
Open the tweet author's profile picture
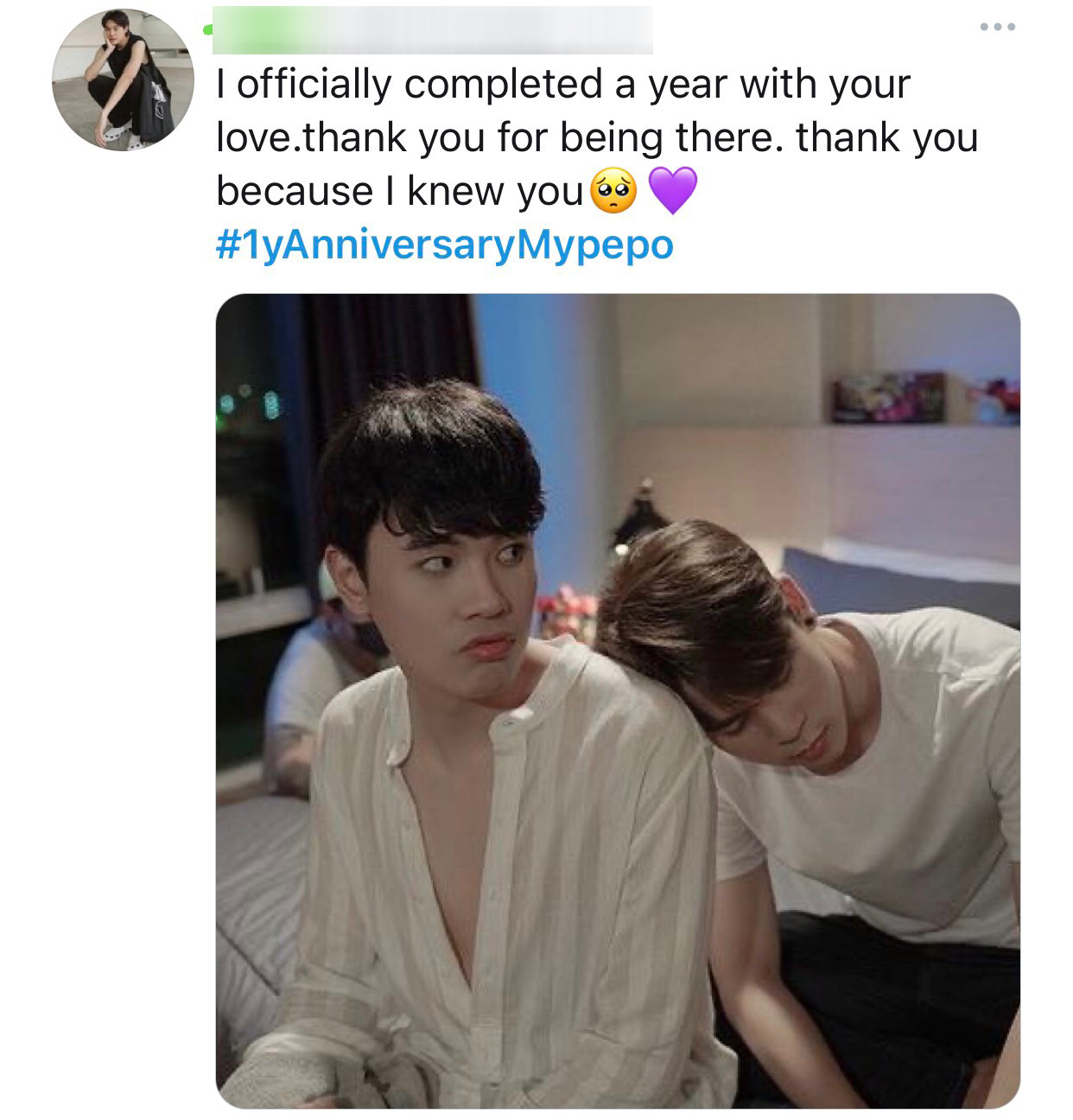122,80
